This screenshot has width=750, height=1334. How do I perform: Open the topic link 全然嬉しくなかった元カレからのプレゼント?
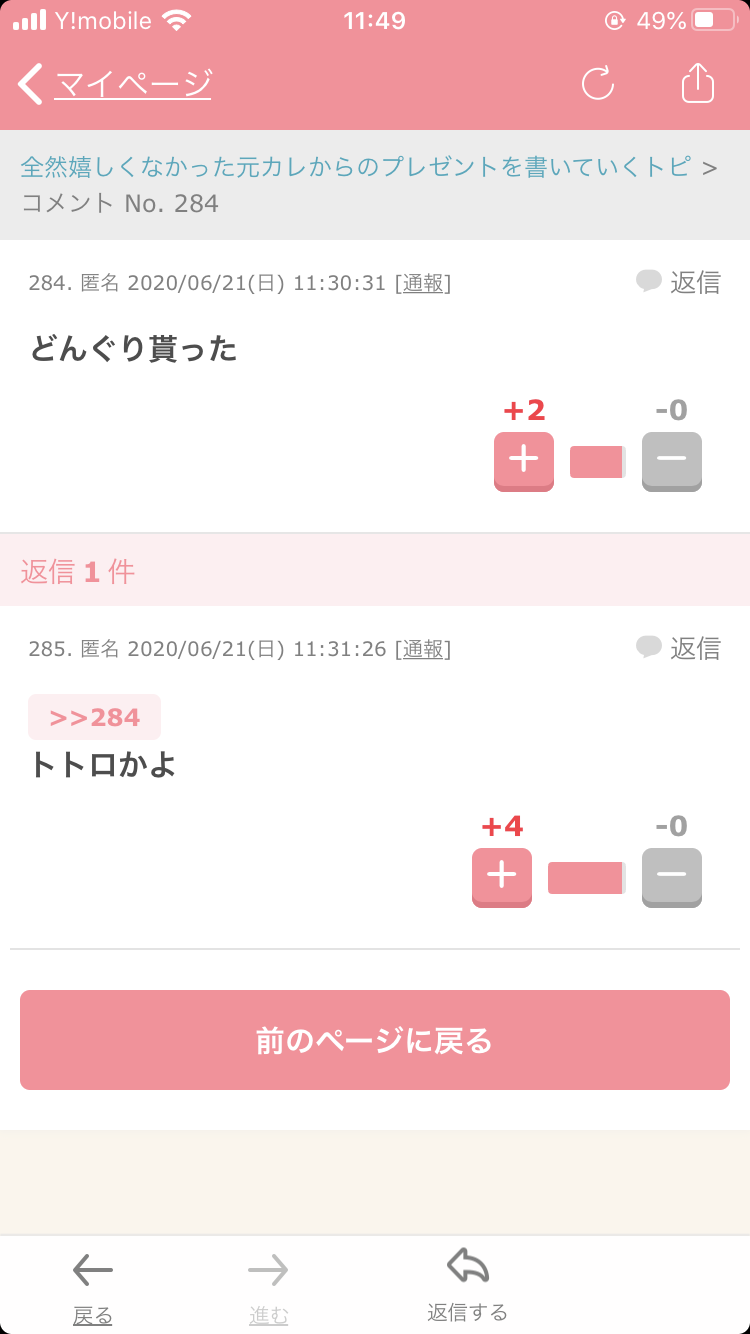click(355, 166)
